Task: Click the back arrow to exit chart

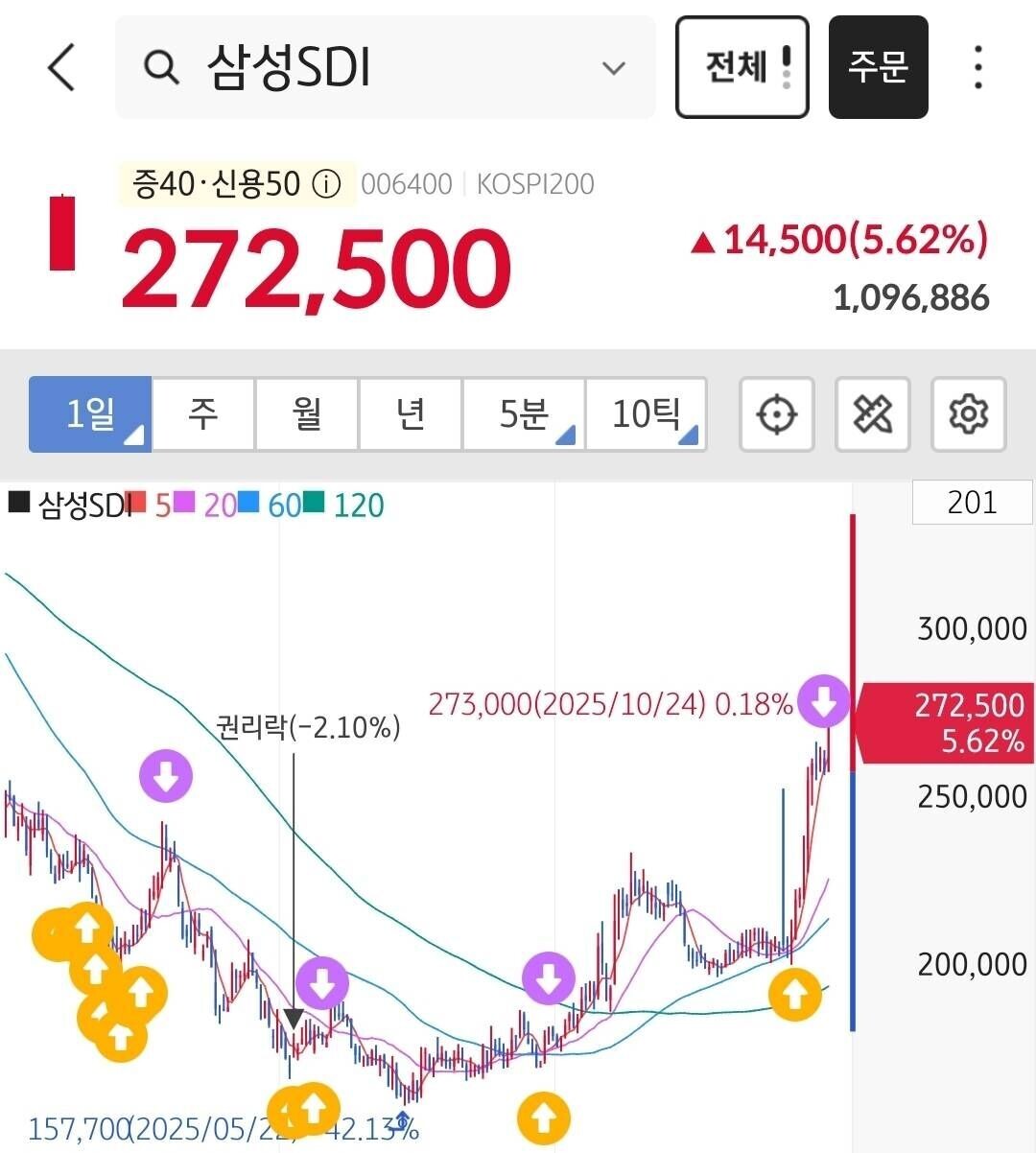Action: click(60, 67)
